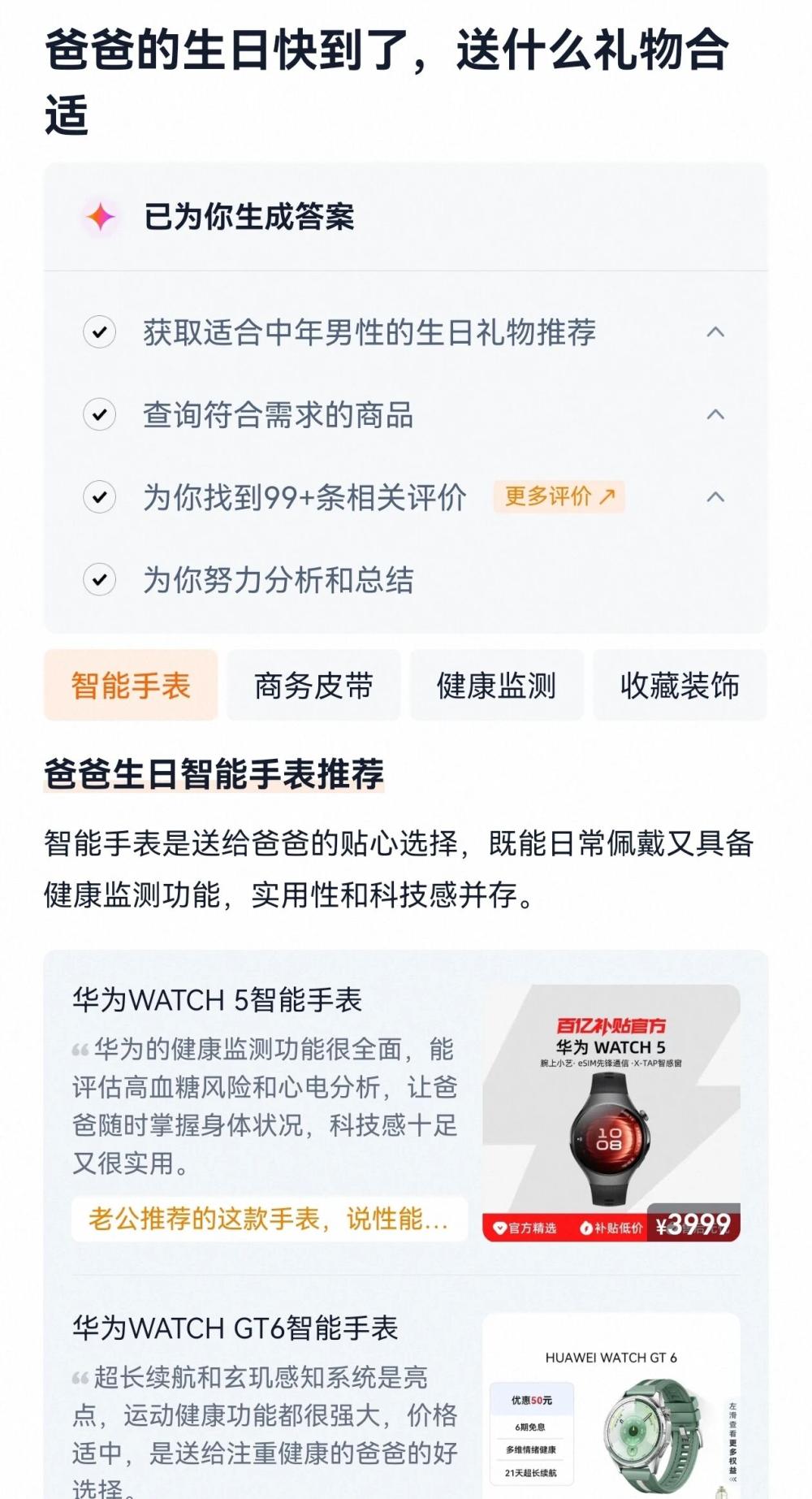The width and height of the screenshot is (812, 1499).
Task: Collapse the 查询符合需求的商品 step
Action: (715, 414)
